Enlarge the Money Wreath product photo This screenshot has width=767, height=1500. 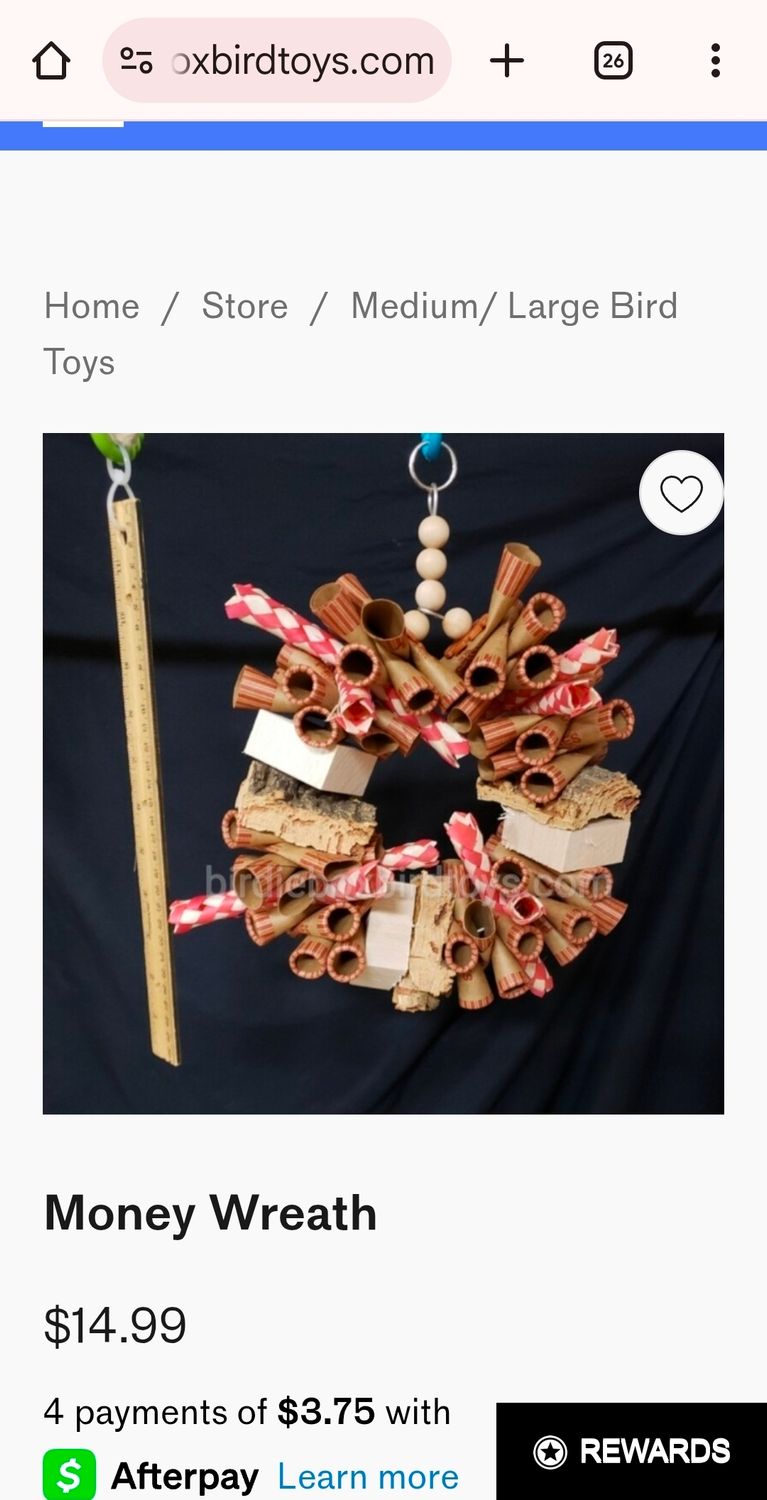click(x=383, y=773)
